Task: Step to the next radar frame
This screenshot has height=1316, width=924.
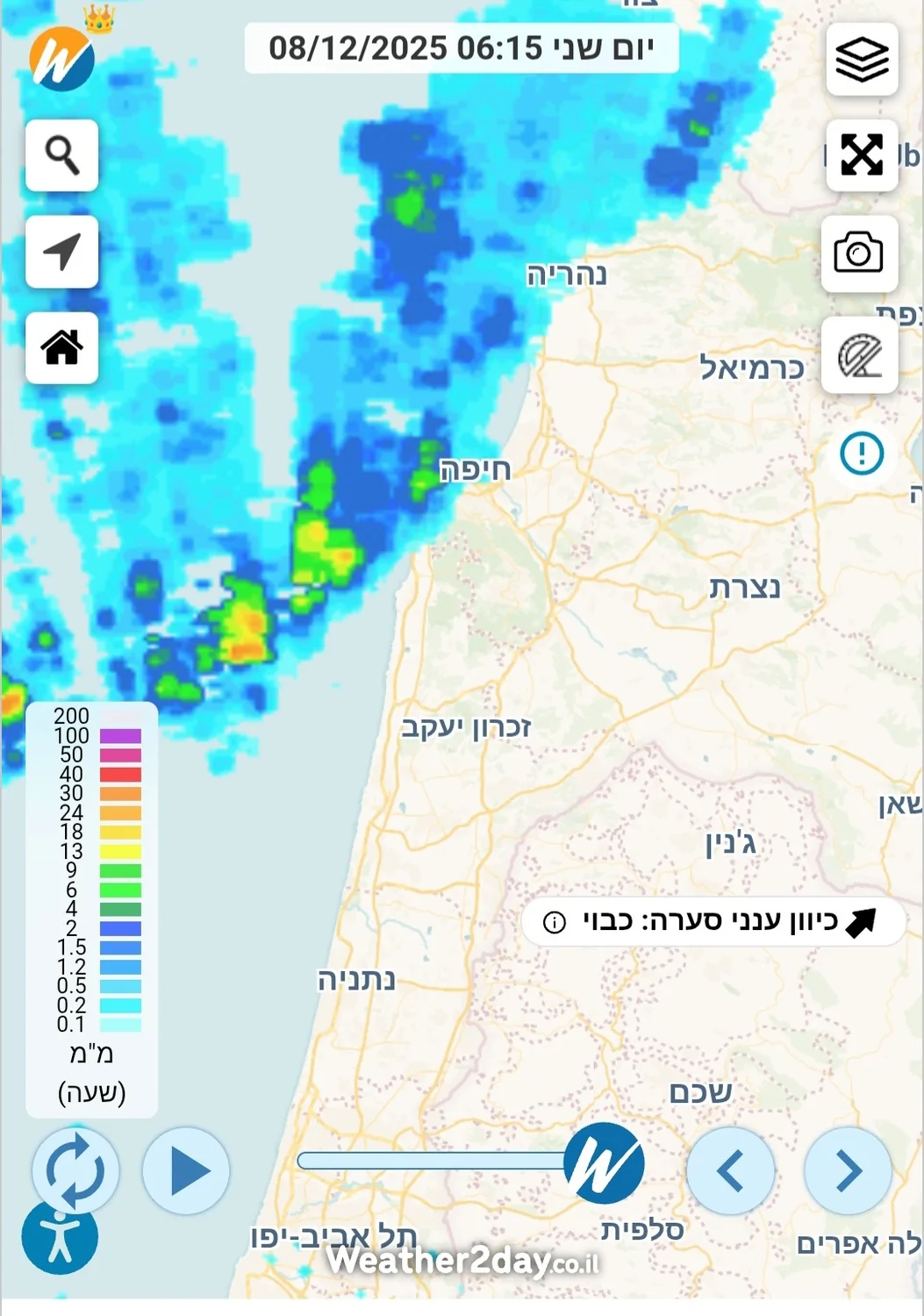Action: [x=848, y=1171]
